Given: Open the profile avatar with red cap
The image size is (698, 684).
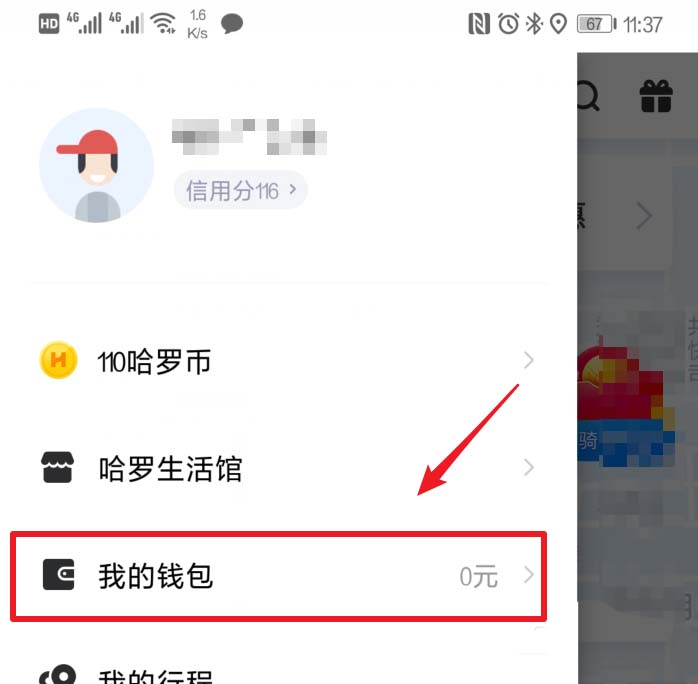Looking at the screenshot, I should pyautogui.click(x=96, y=166).
